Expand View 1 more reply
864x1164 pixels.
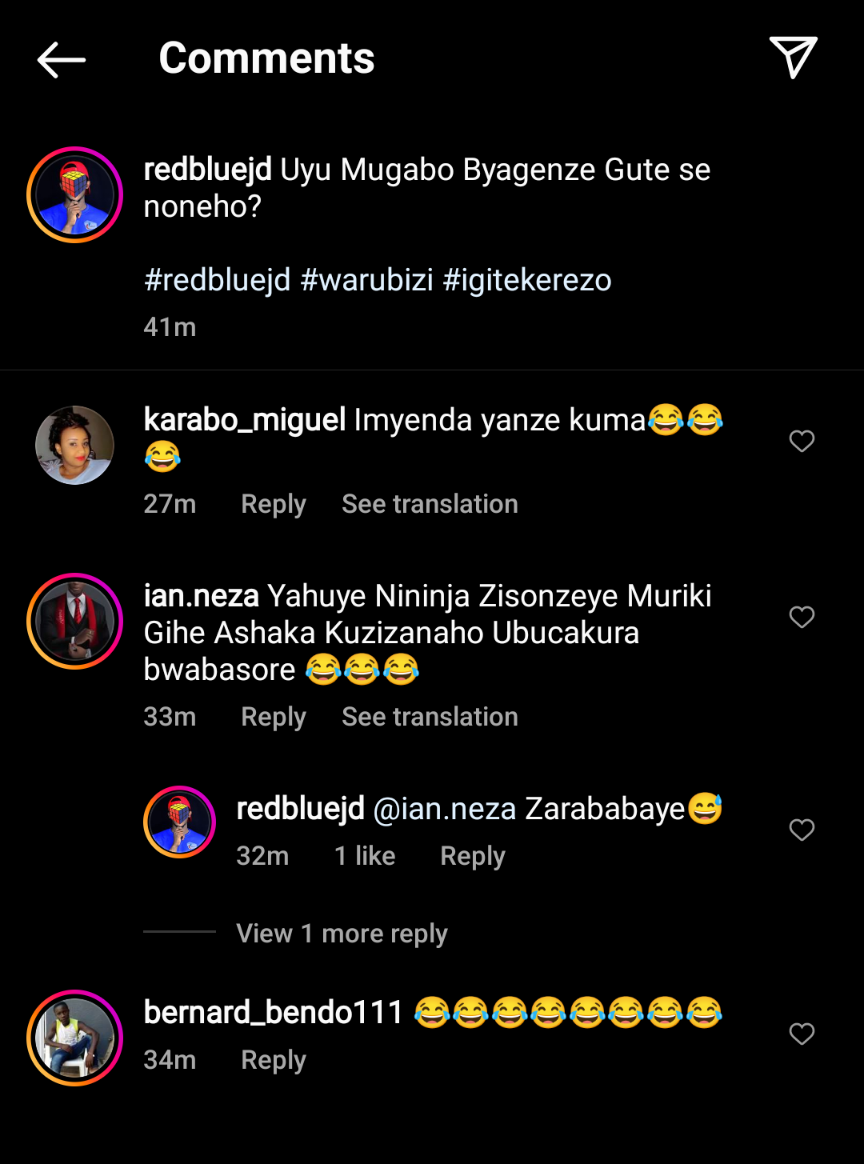pos(341,934)
